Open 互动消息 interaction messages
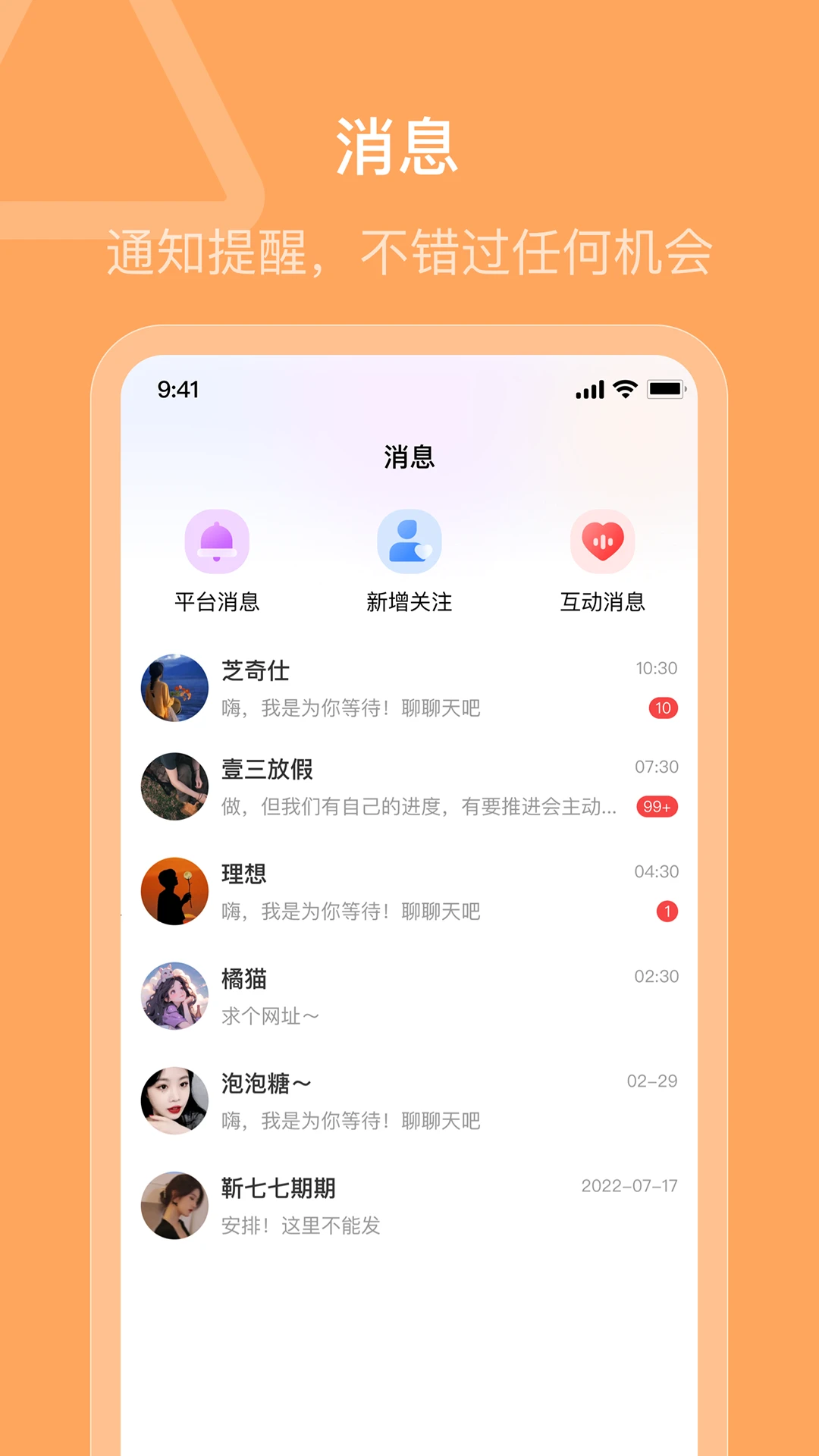 coord(603,541)
